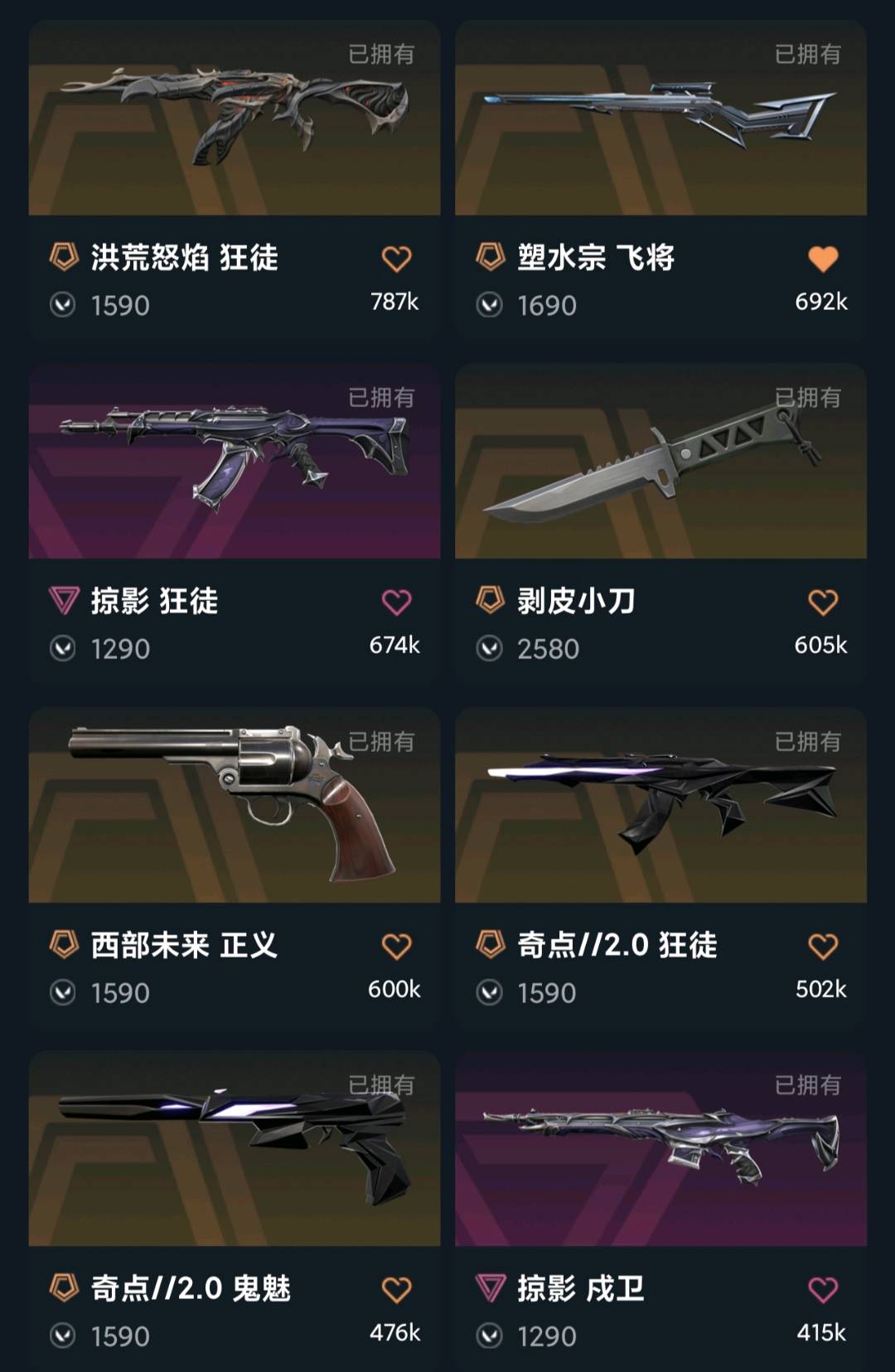Open the 塑水宗 飞将 skin card
The height and width of the screenshot is (1372, 895).
660,118
